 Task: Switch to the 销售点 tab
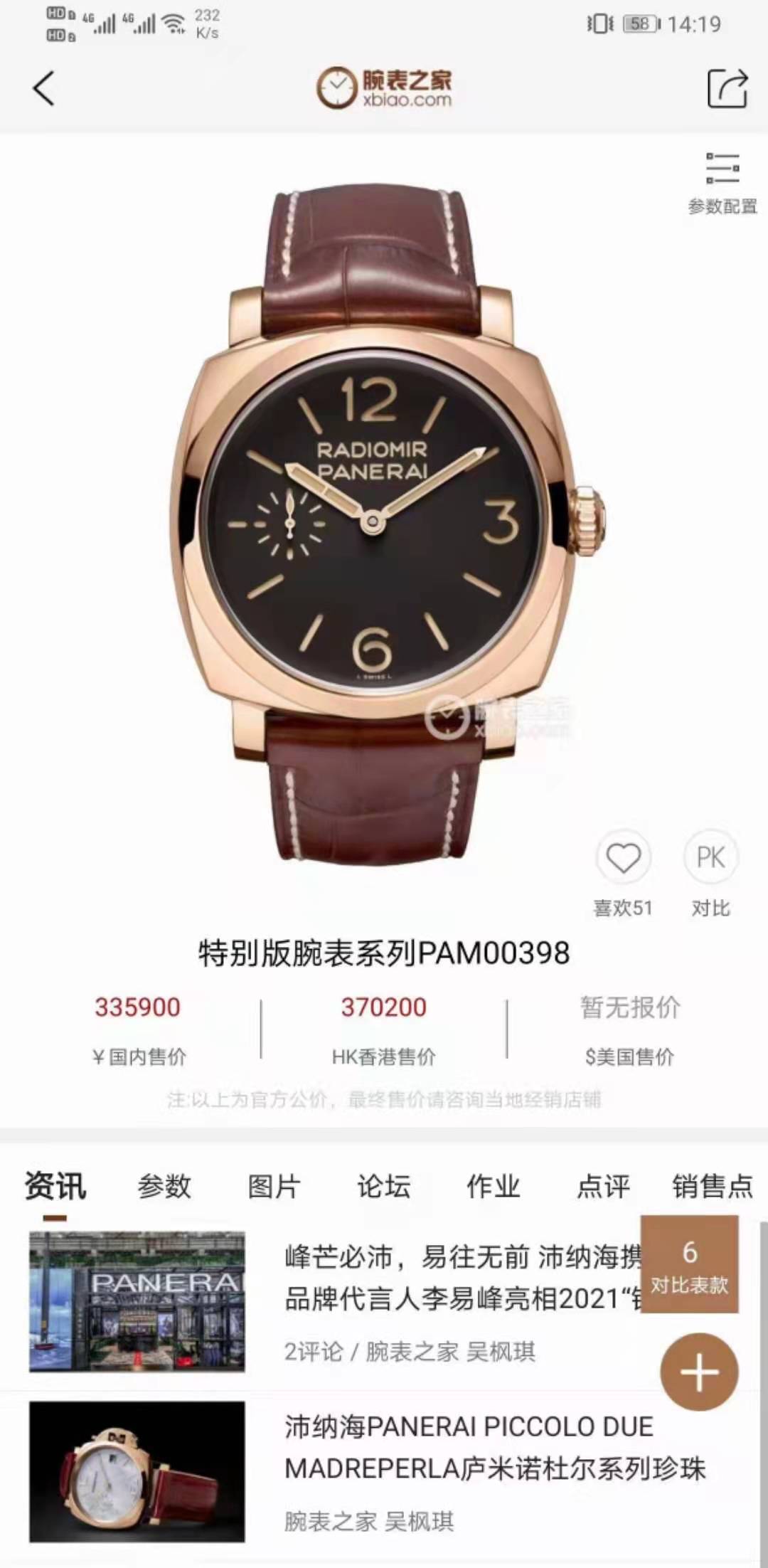tap(712, 1186)
